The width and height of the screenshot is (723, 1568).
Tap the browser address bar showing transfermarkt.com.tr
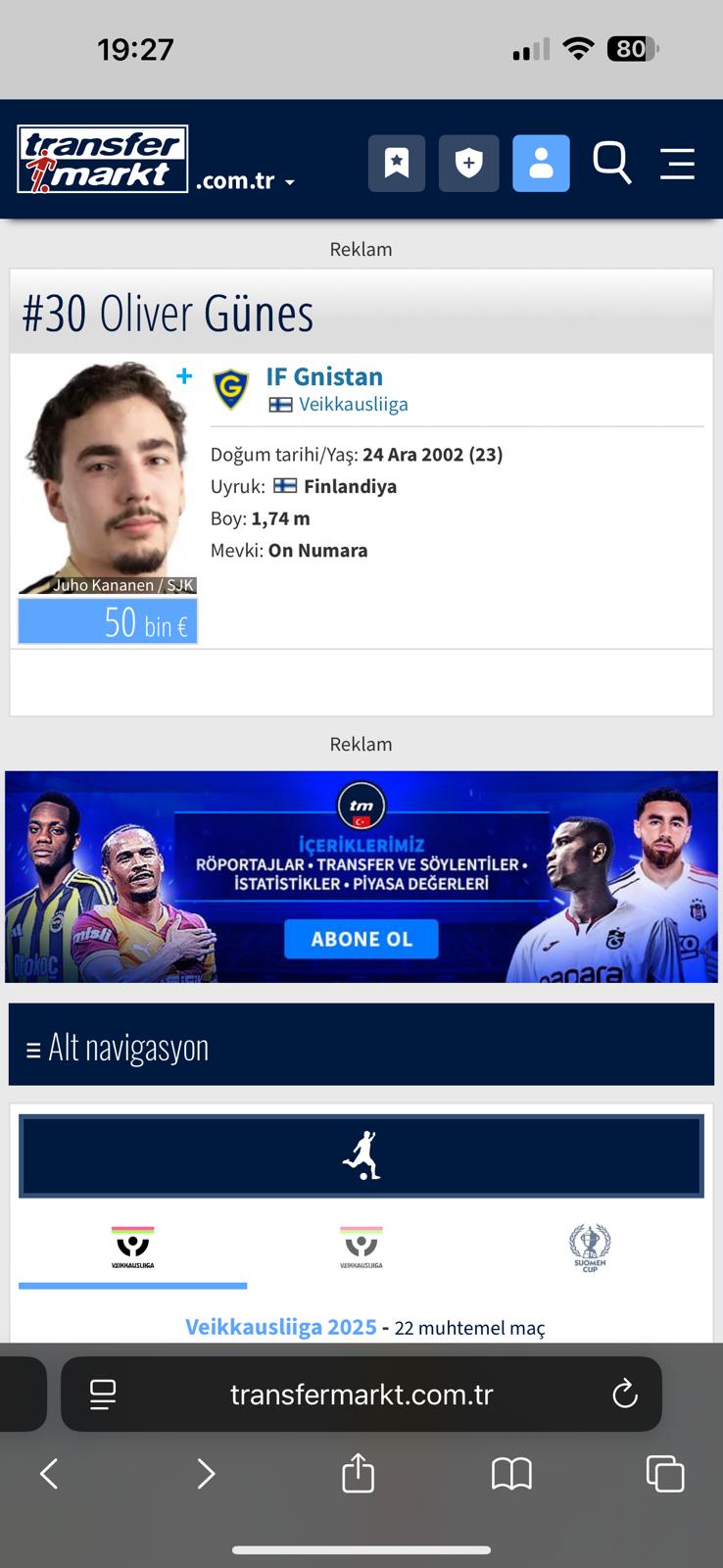click(x=361, y=1394)
